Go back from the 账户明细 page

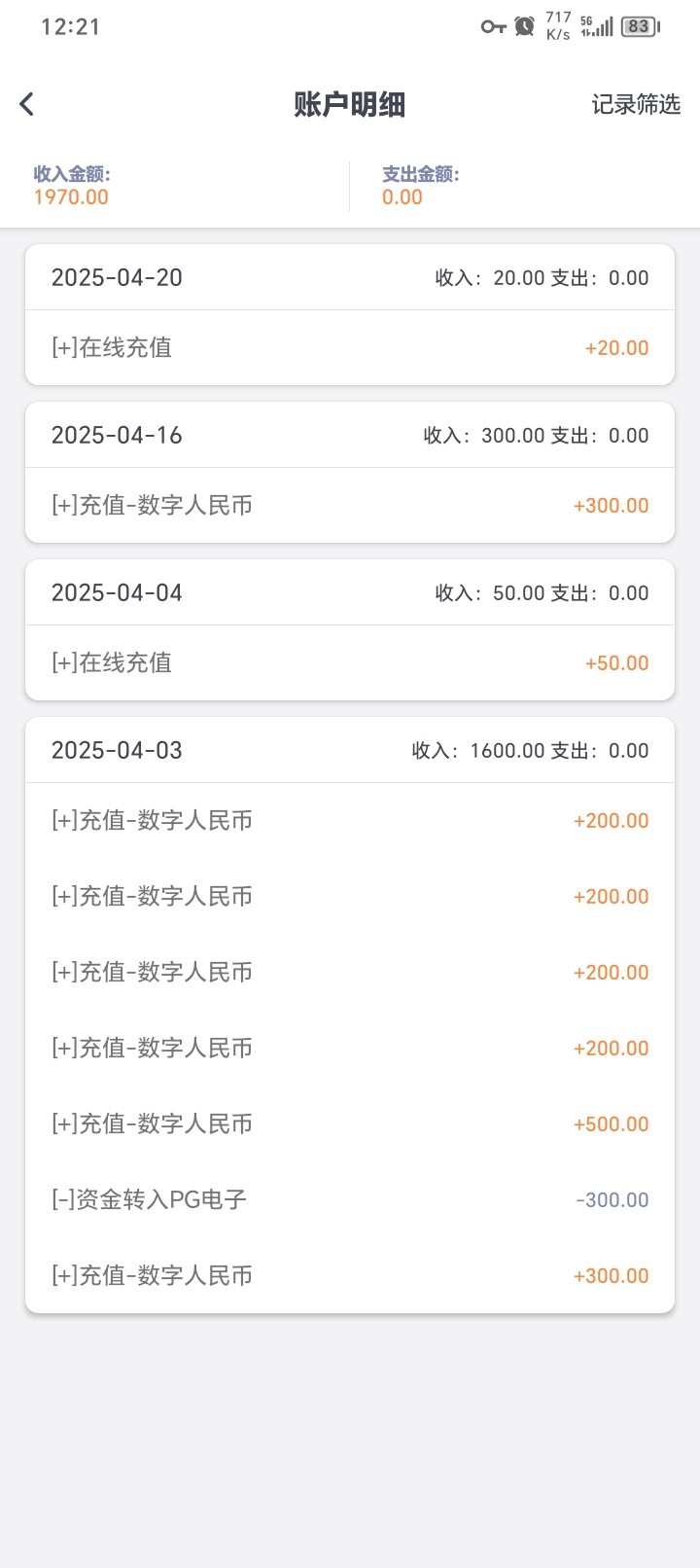click(x=27, y=104)
